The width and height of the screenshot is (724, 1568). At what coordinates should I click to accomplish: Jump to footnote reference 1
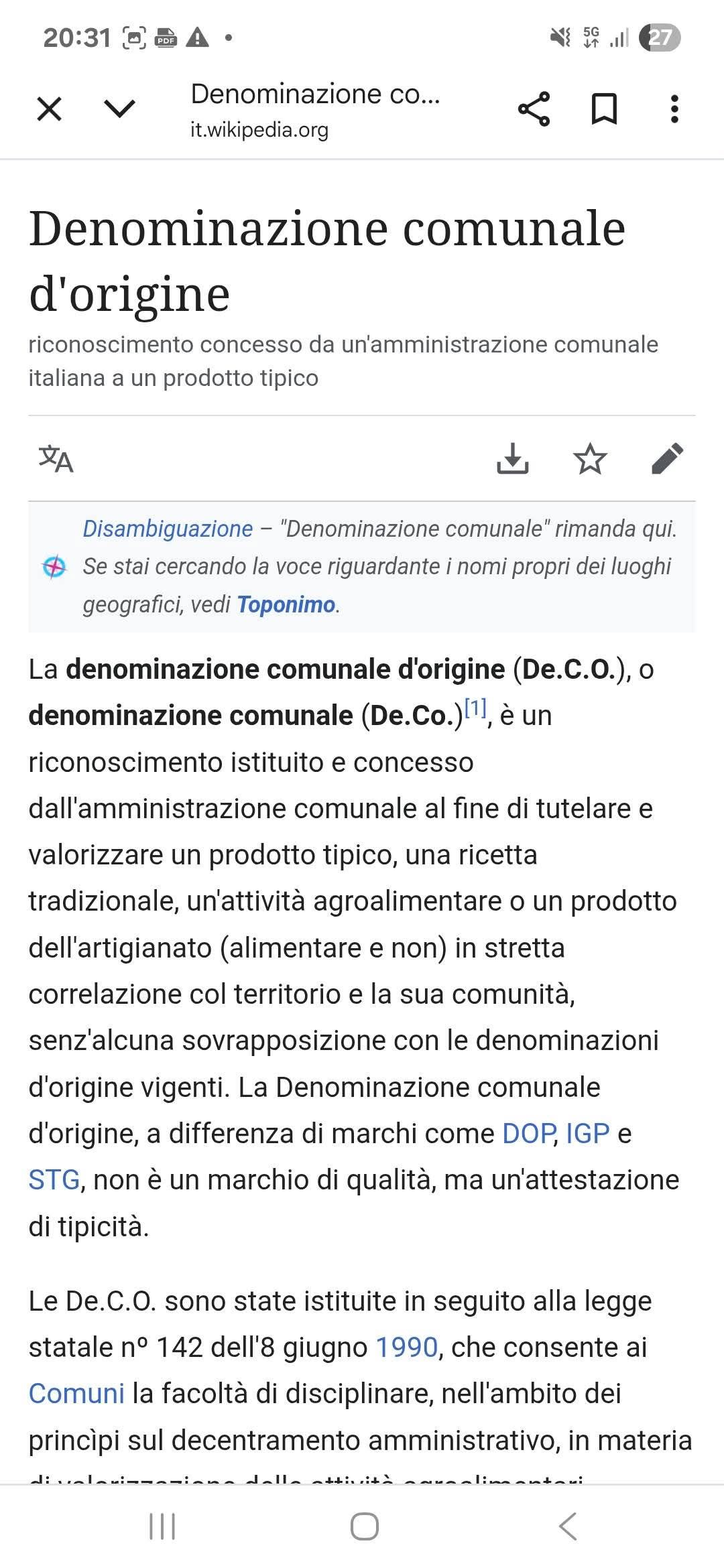(475, 708)
